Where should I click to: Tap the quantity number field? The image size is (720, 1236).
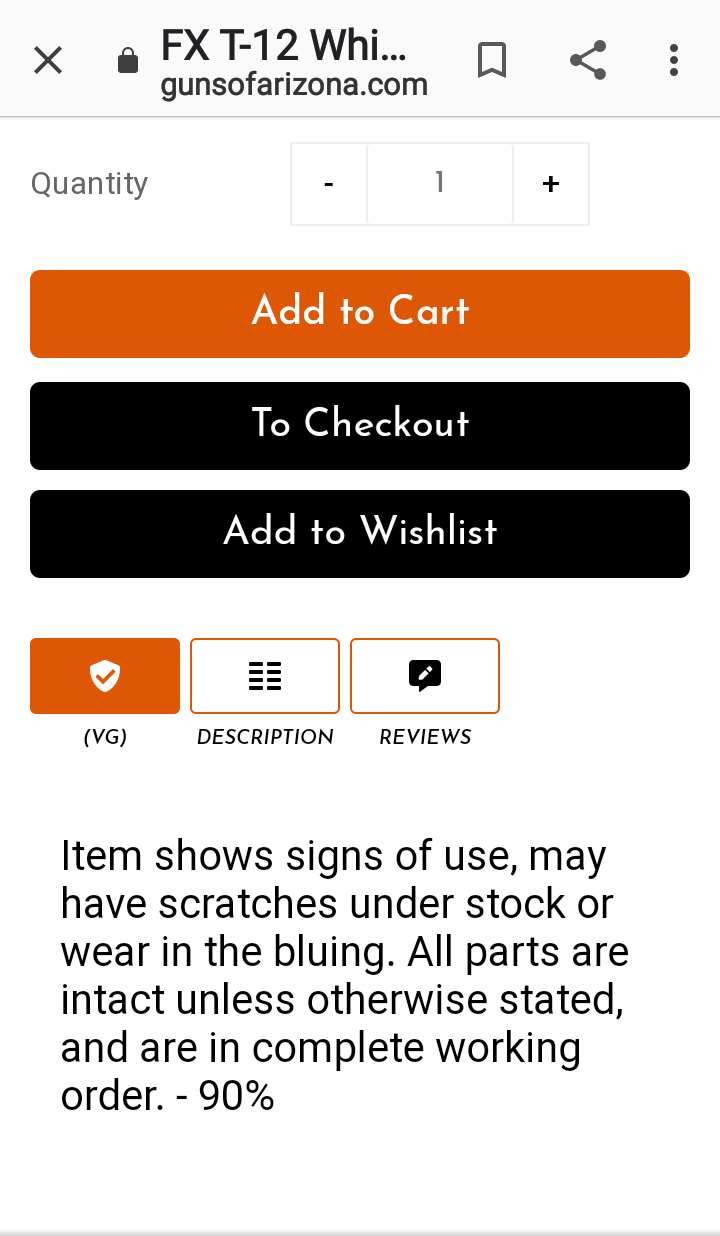(439, 184)
